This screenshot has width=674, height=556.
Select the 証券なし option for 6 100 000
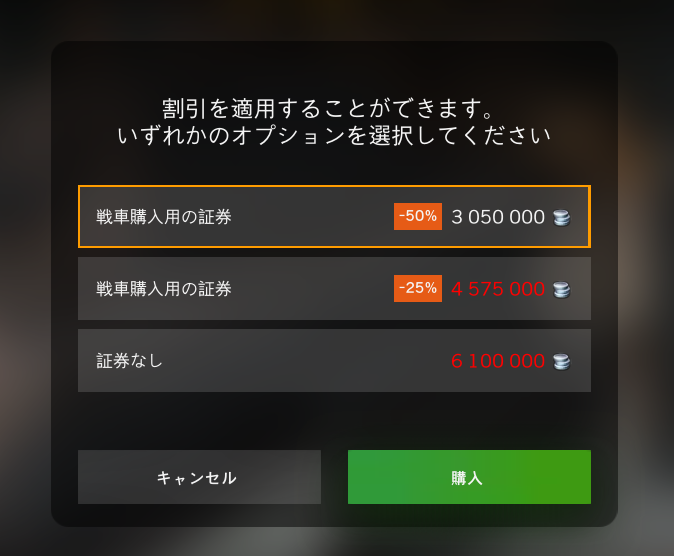tap(334, 360)
